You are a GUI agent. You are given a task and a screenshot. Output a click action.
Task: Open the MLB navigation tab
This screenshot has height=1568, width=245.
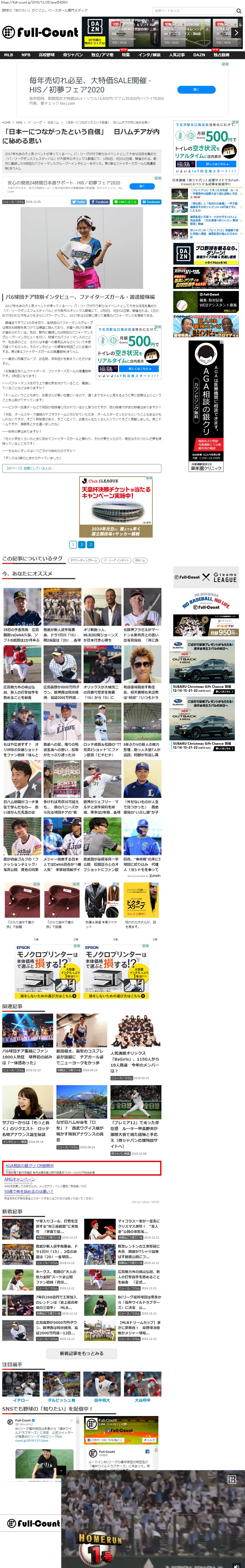(x=9, y=55)
